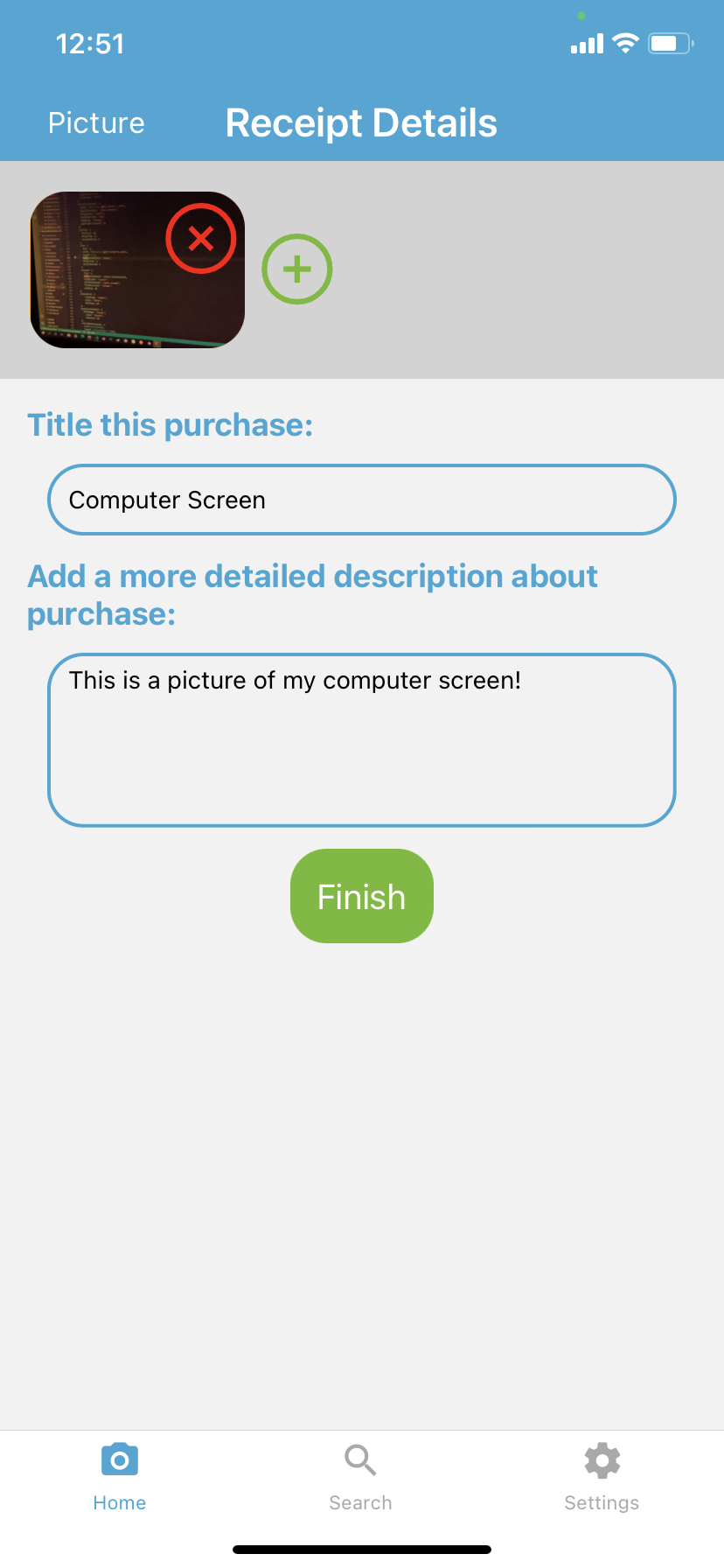
Task: Add another picture with the plus icon
Action: [x=296, y=269]
